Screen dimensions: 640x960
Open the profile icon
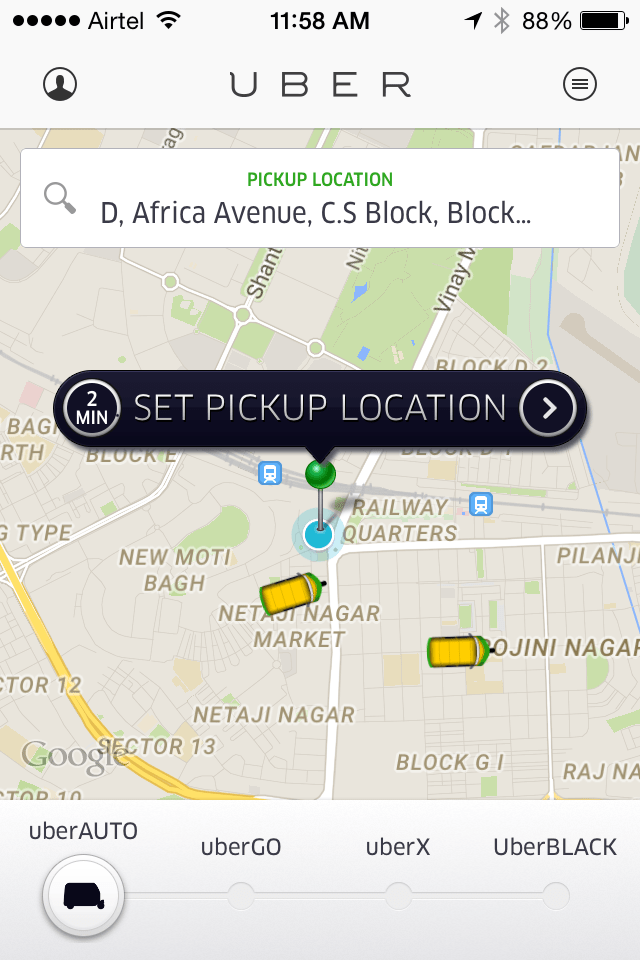60,84
